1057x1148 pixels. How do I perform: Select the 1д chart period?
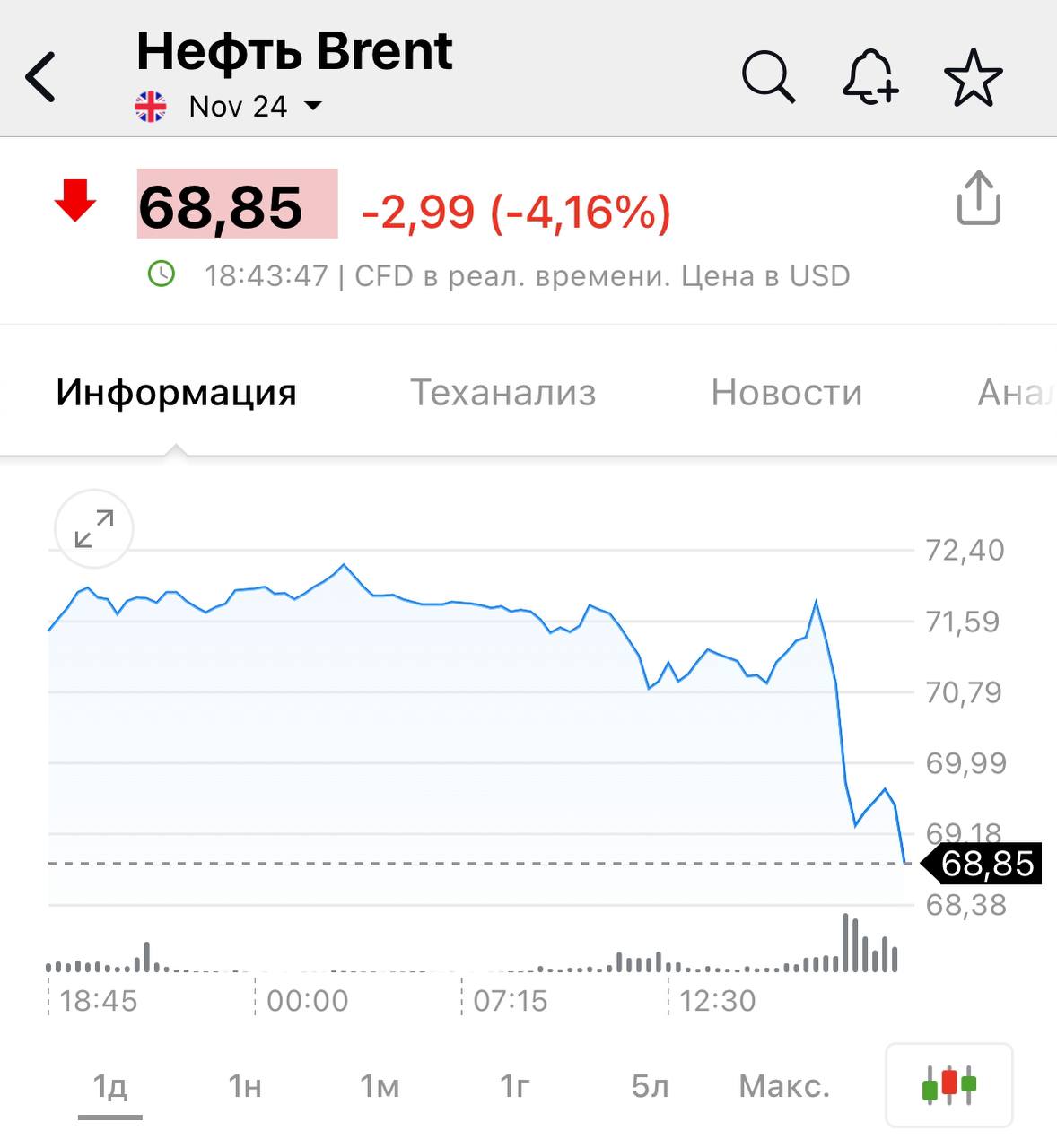coord(110,1086)
